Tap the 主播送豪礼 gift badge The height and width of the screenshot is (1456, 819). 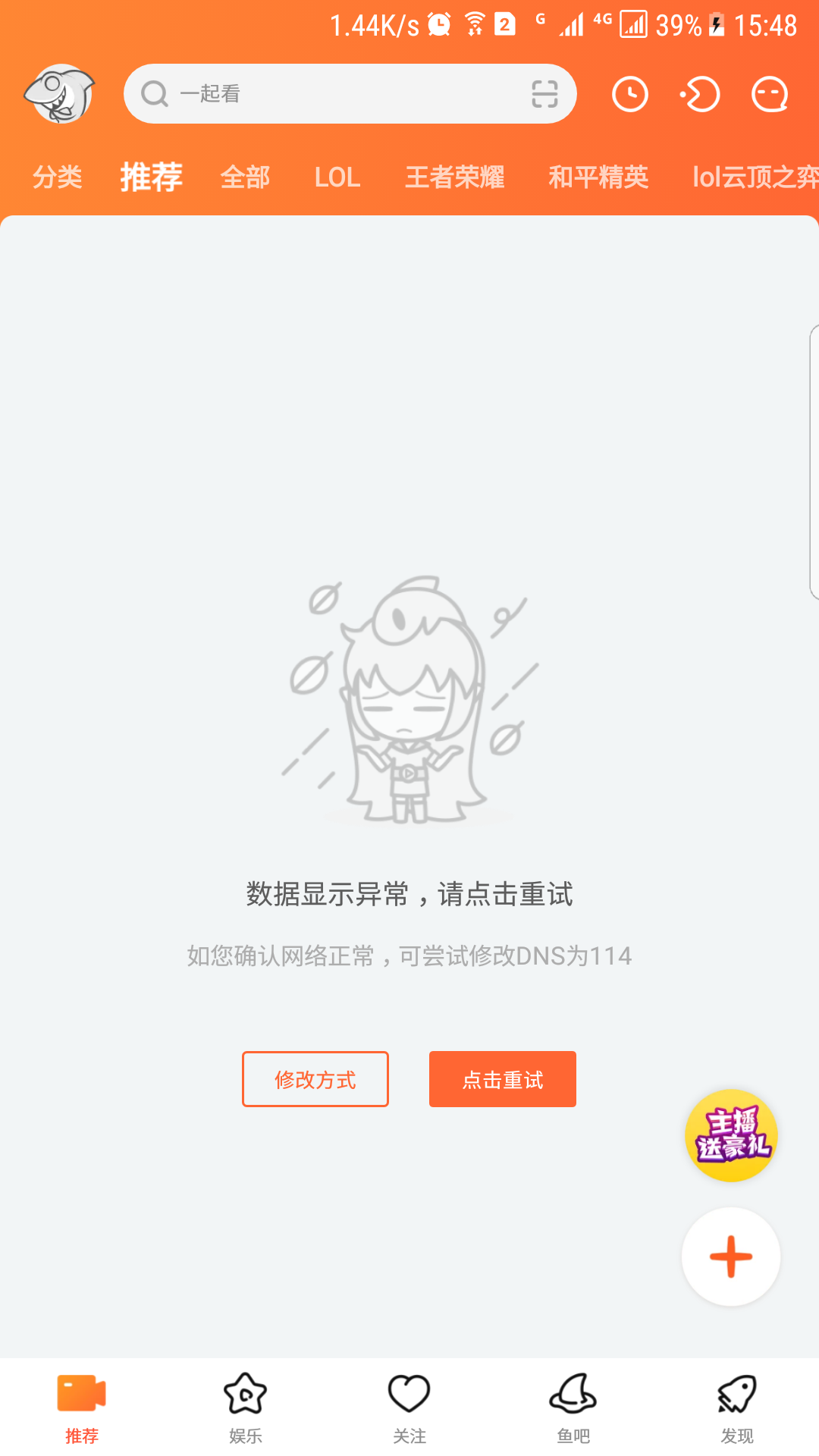coord(730,1135)
